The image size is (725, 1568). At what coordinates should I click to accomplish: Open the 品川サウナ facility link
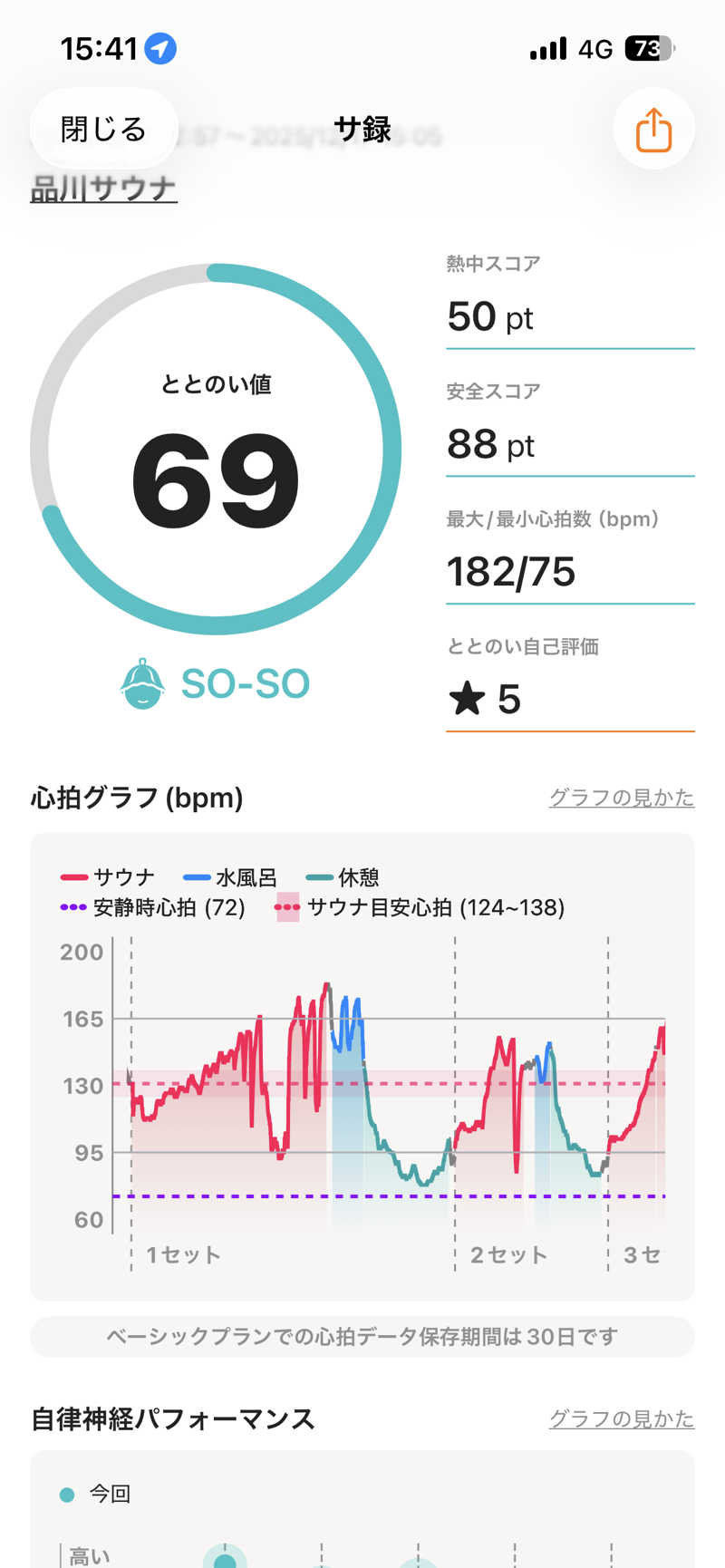click(103, 189)
